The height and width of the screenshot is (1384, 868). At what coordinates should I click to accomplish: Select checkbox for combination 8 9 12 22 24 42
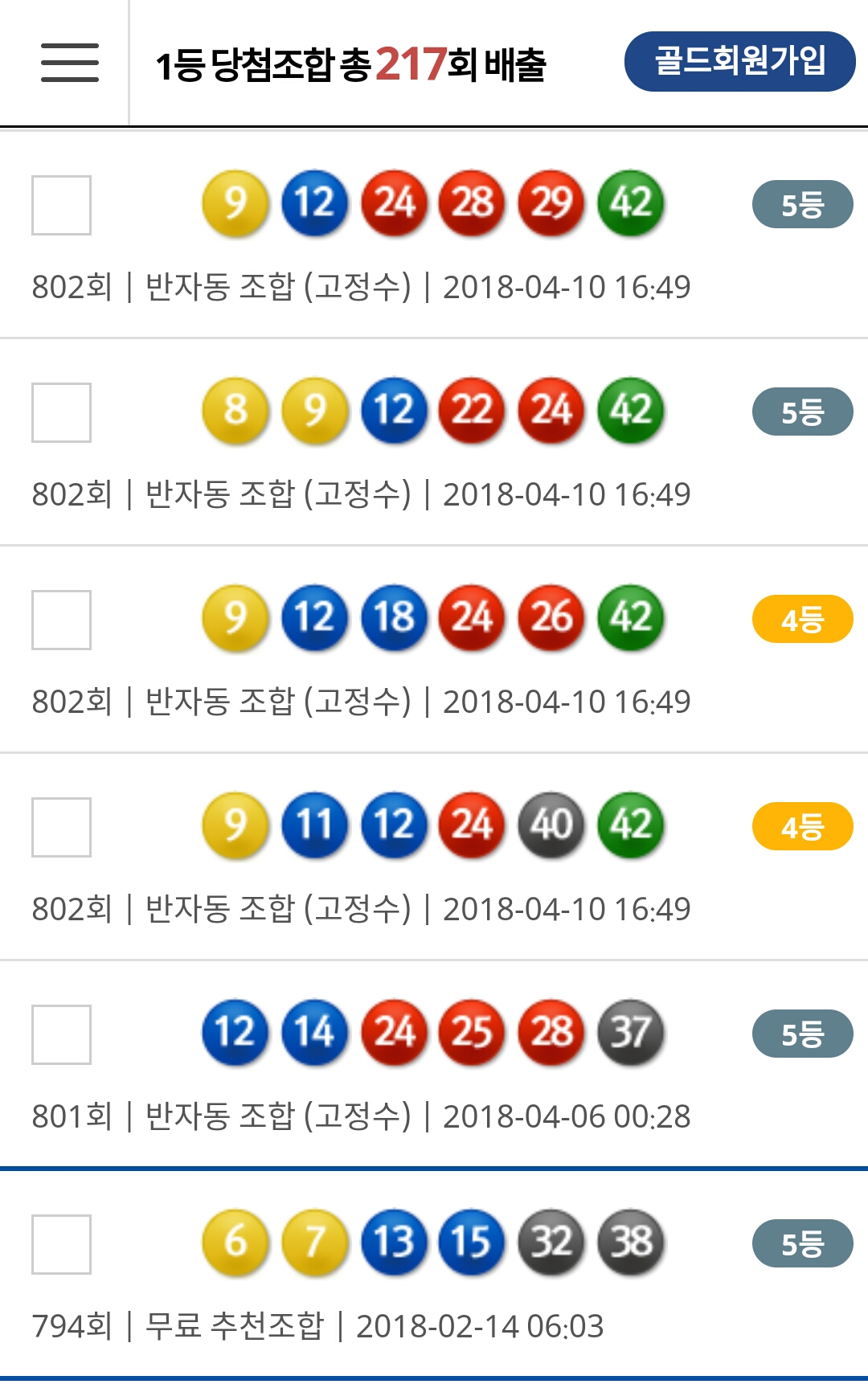(61, 412)
